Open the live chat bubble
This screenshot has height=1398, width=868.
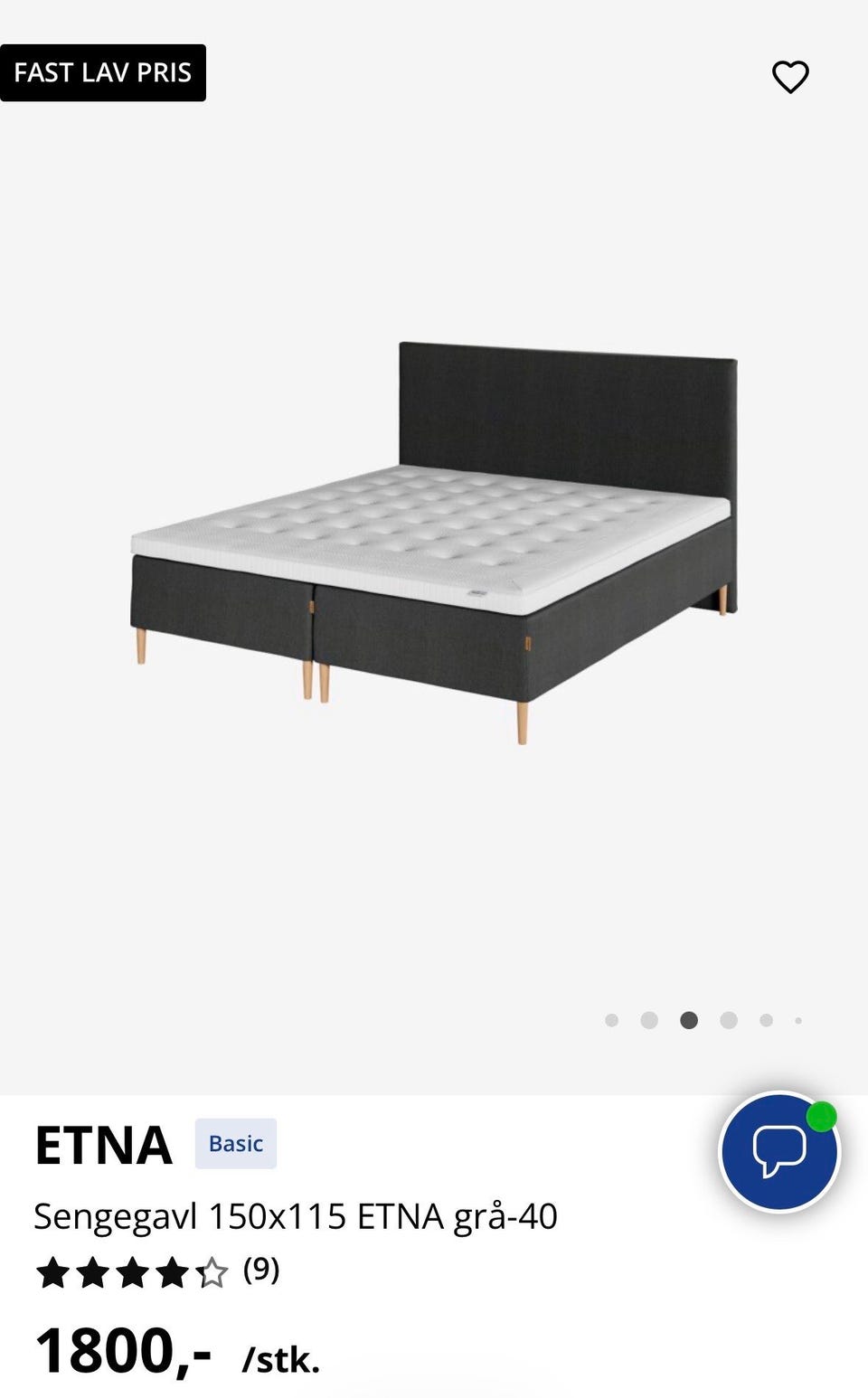pyautogui.click(x=779, y=1152)
